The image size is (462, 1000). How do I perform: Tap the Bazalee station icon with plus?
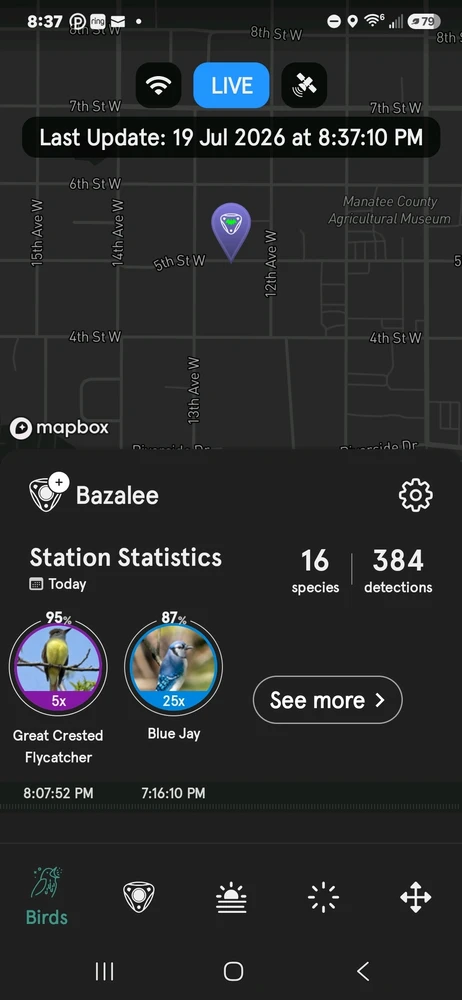[48, 493]
